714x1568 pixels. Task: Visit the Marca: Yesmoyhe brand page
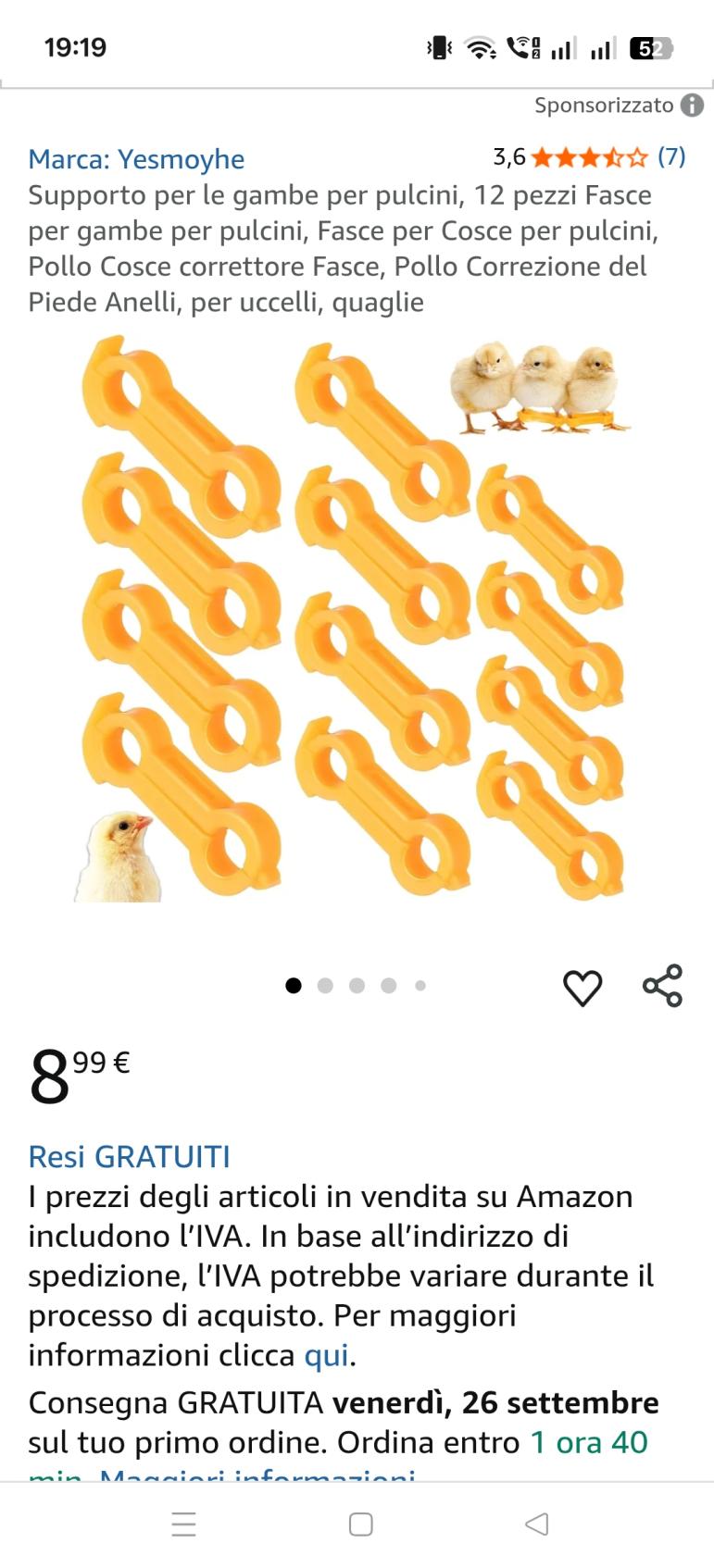pos(136,159)
